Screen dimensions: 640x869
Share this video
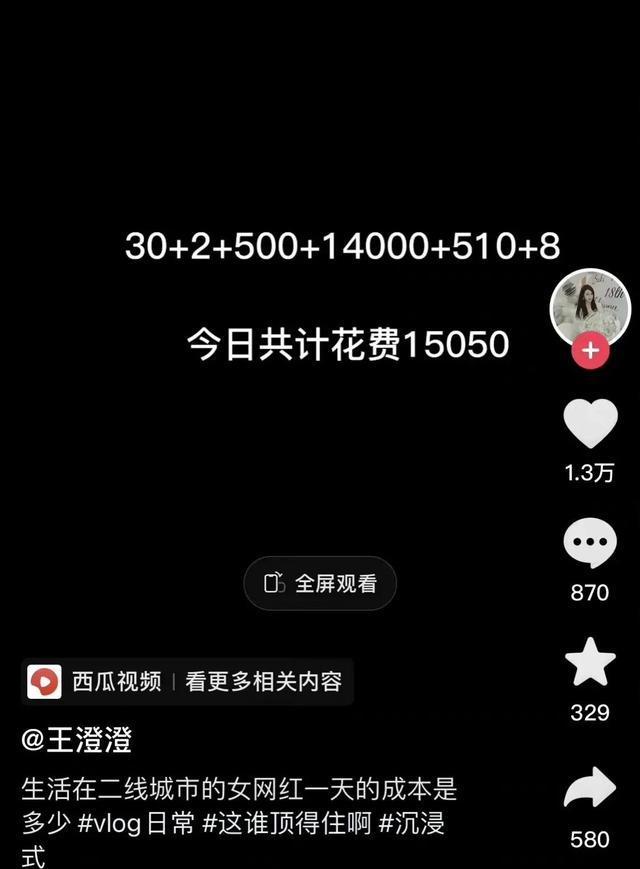click(x=590, y=789)
